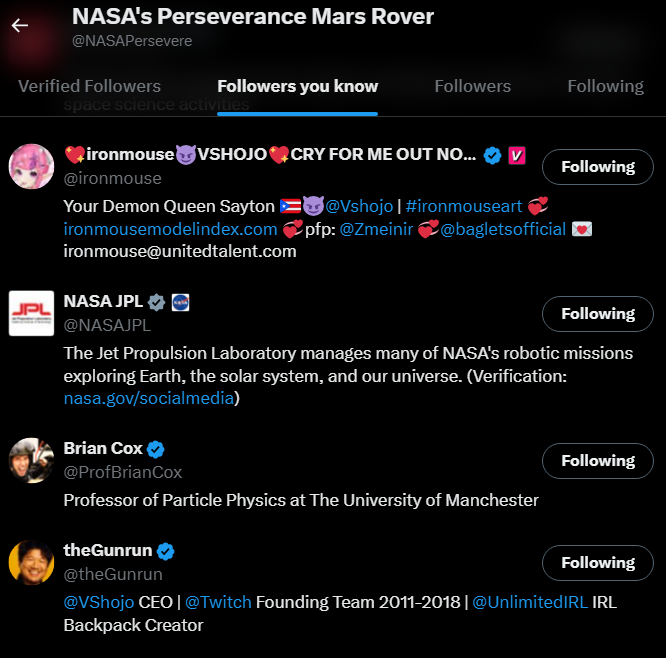Viewport: 666px width, 658px height.
Task: Tap Following button next to ironmouse
Action: pyautogui.click(x=597, y=167)
